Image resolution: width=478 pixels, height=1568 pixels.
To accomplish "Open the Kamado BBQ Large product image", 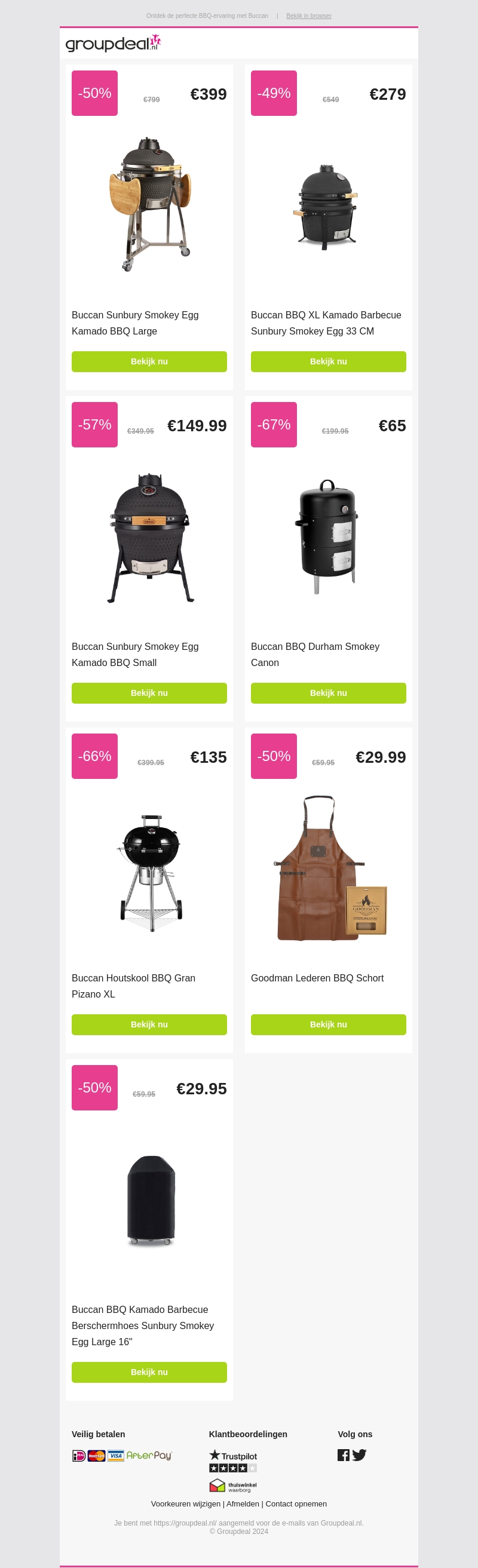I will pos(149,204).
